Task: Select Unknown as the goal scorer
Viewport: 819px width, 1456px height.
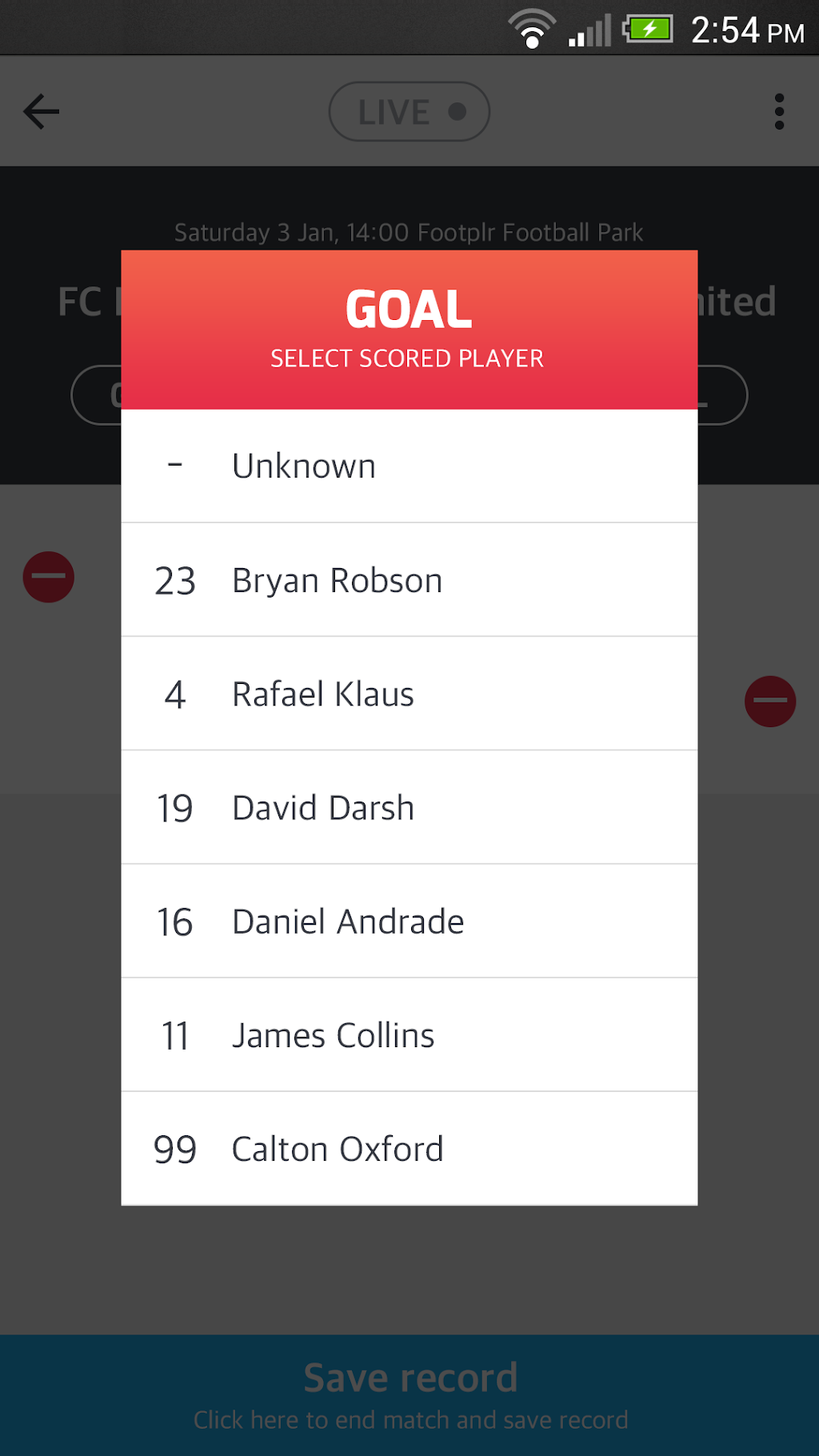Action: click(x=408, y=466)
